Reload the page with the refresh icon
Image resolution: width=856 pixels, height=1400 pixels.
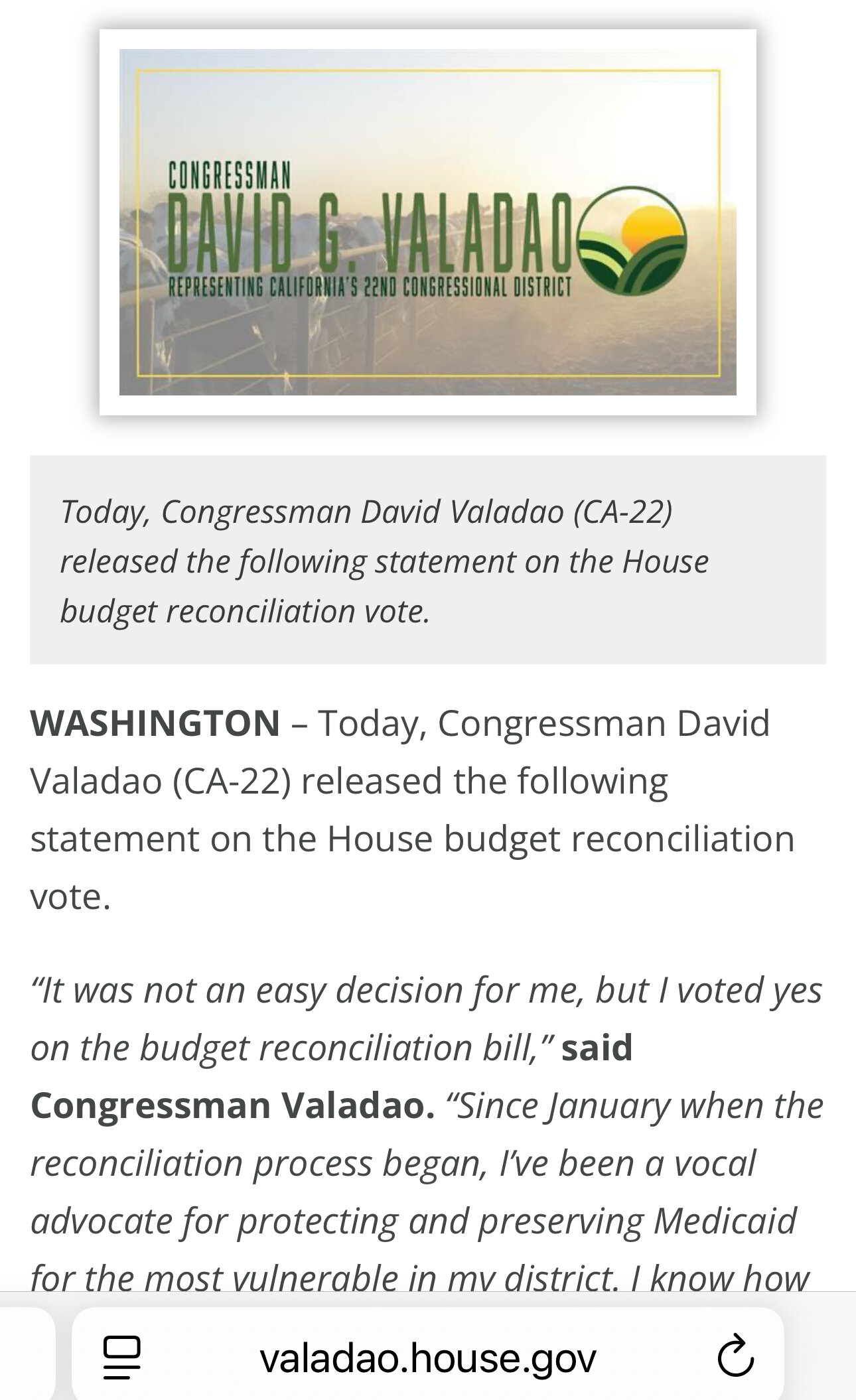click(x=736, y=1358)
